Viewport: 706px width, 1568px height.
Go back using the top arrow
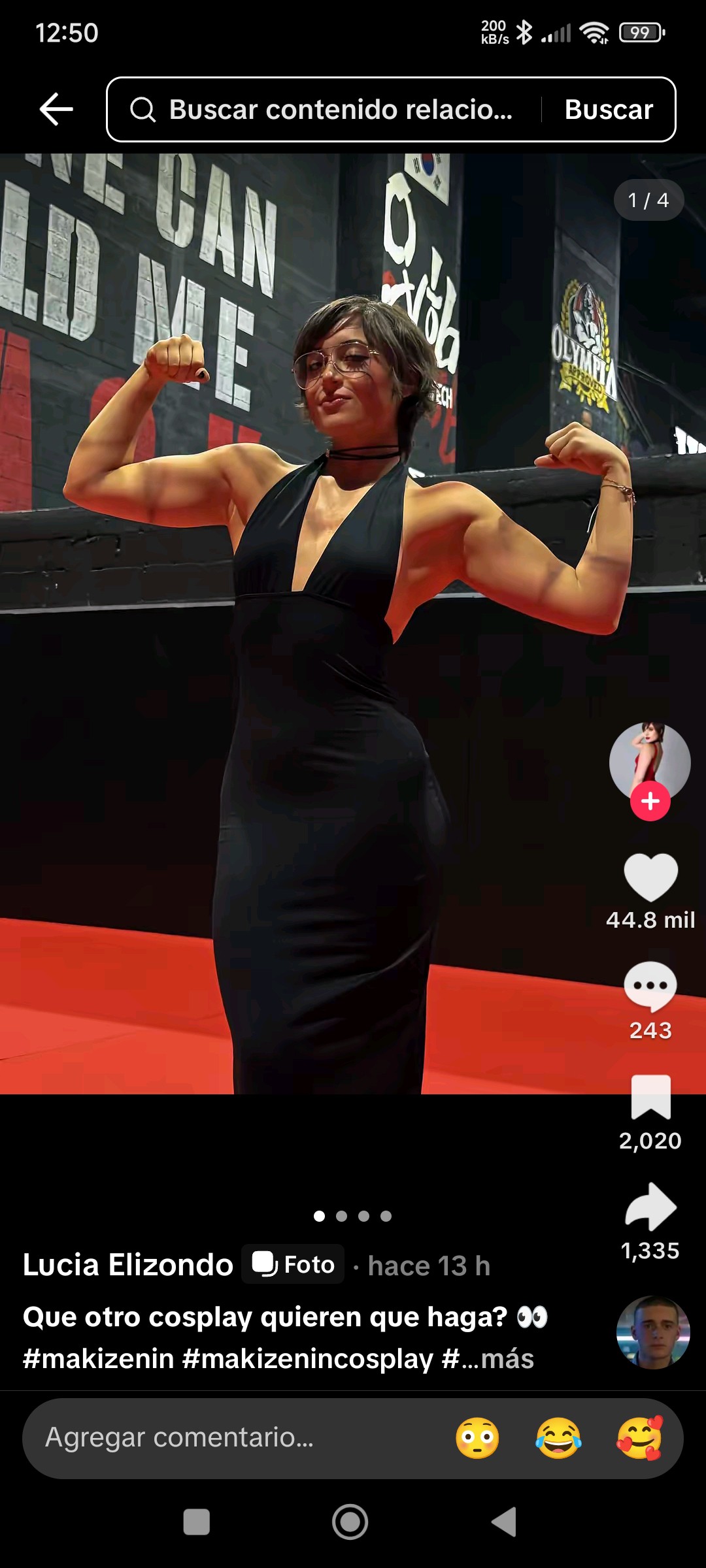click(56, 109)
